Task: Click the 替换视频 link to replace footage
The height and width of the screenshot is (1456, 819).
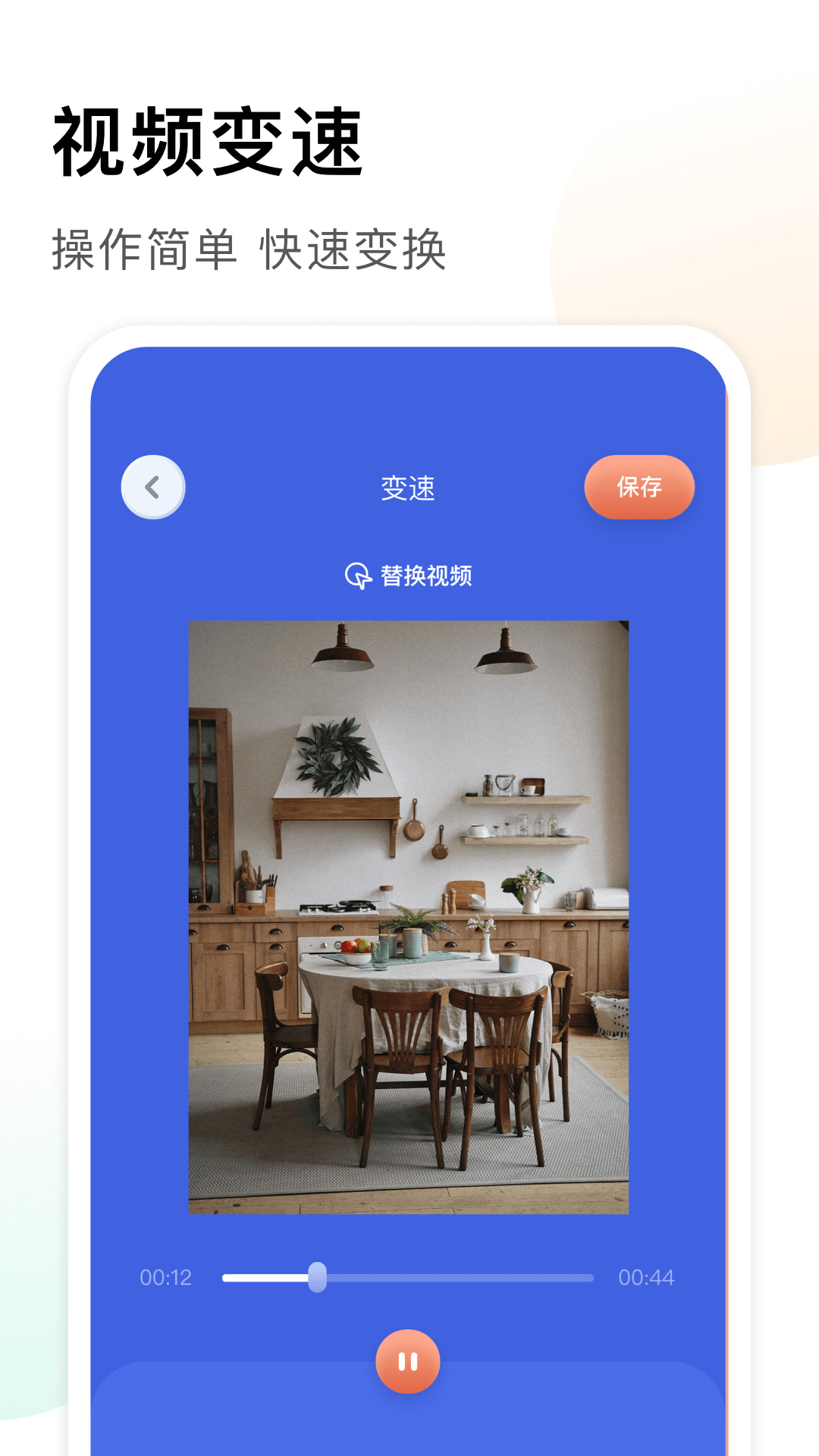Action: pos(427,576)
